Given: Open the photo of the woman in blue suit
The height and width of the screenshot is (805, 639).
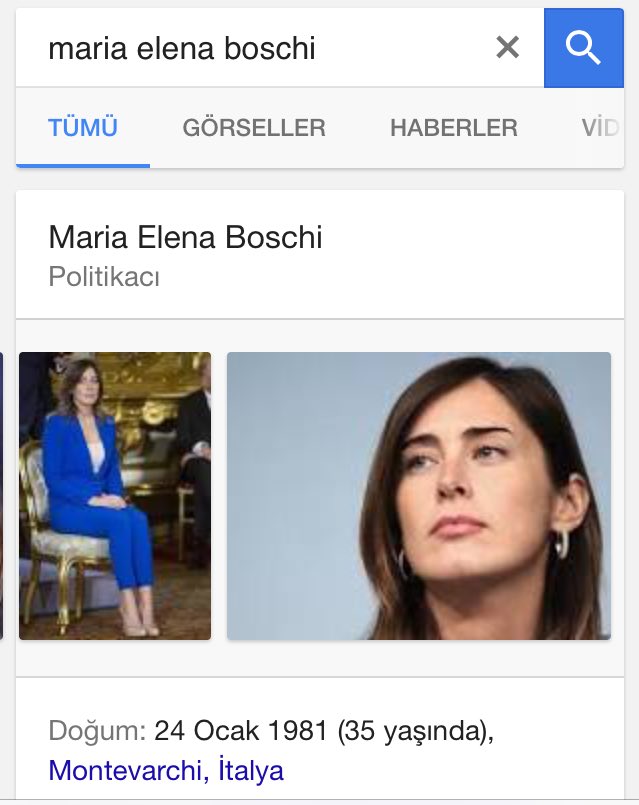Looking at the screenshot, I should [x=115, y=496].
